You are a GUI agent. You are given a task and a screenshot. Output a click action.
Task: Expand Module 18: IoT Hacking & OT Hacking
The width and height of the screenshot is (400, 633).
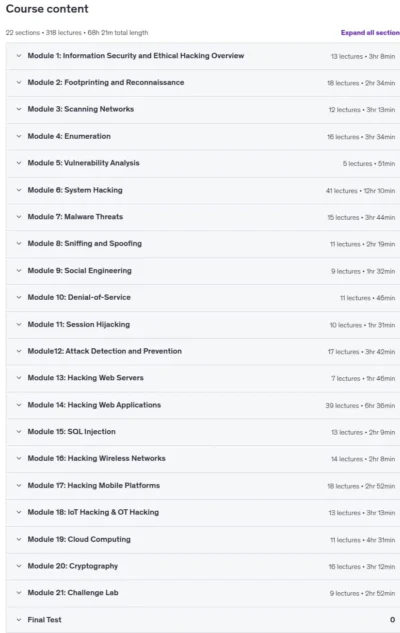[x=203, y=512]
